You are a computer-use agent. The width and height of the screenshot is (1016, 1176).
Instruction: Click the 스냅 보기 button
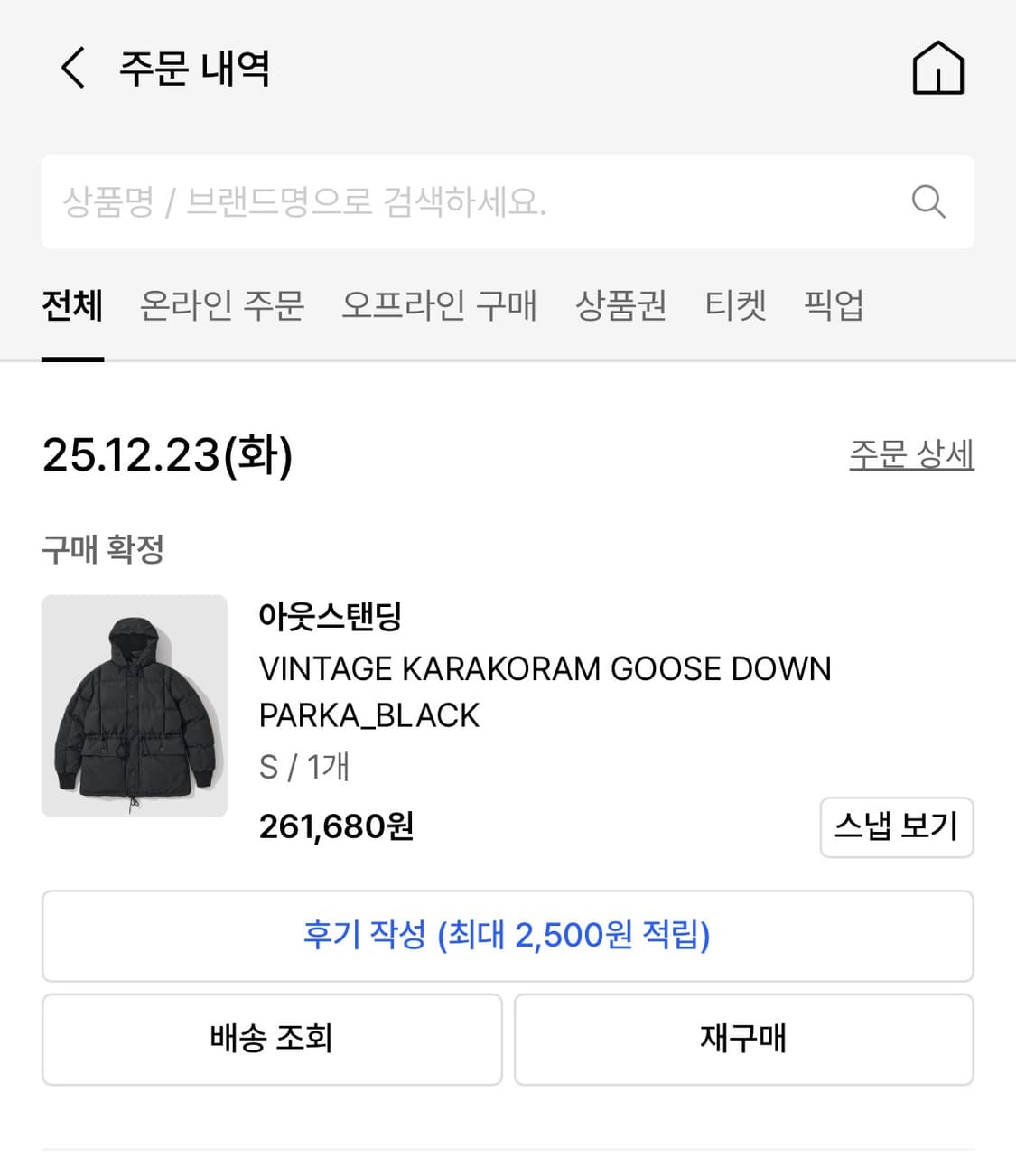pos(896,828)
